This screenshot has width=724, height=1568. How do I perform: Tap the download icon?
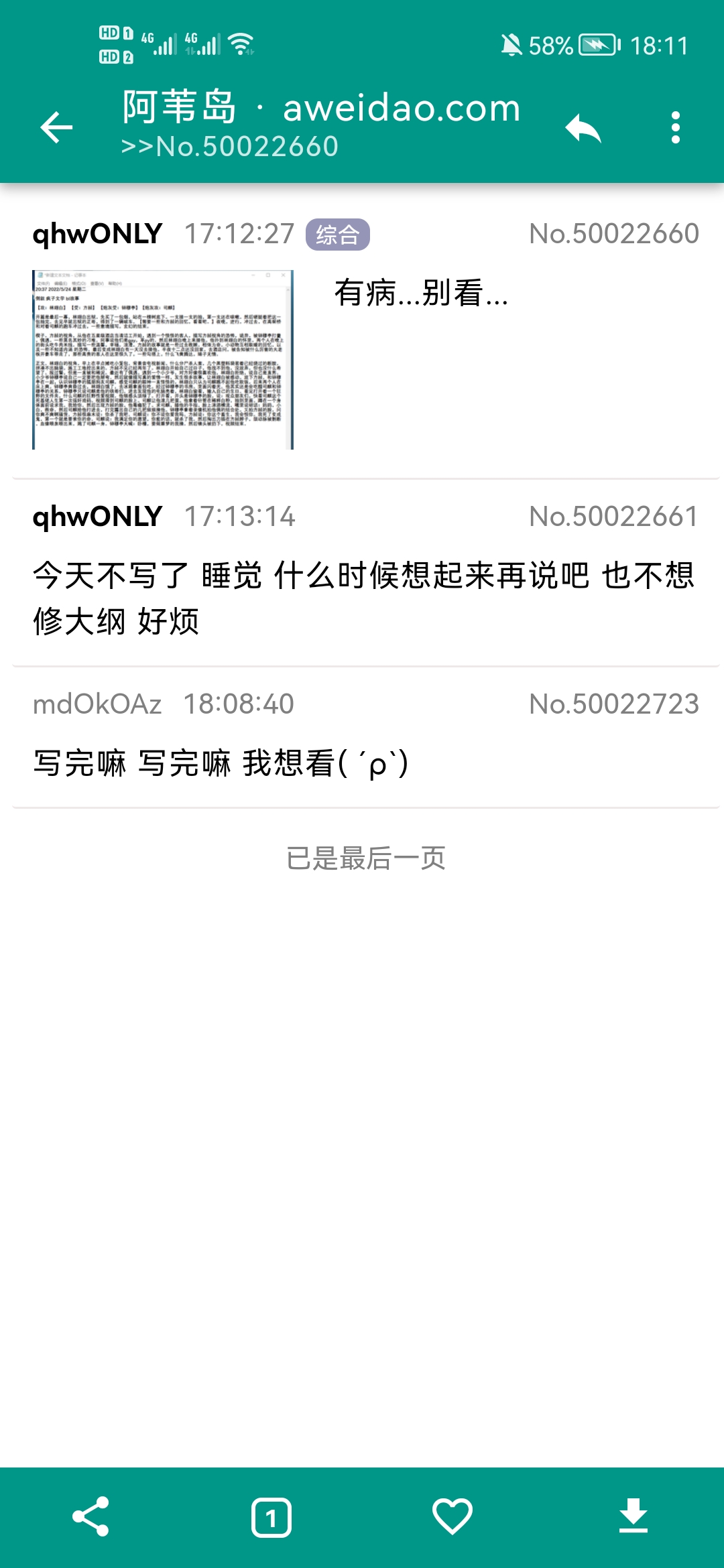pos(633,1517)
